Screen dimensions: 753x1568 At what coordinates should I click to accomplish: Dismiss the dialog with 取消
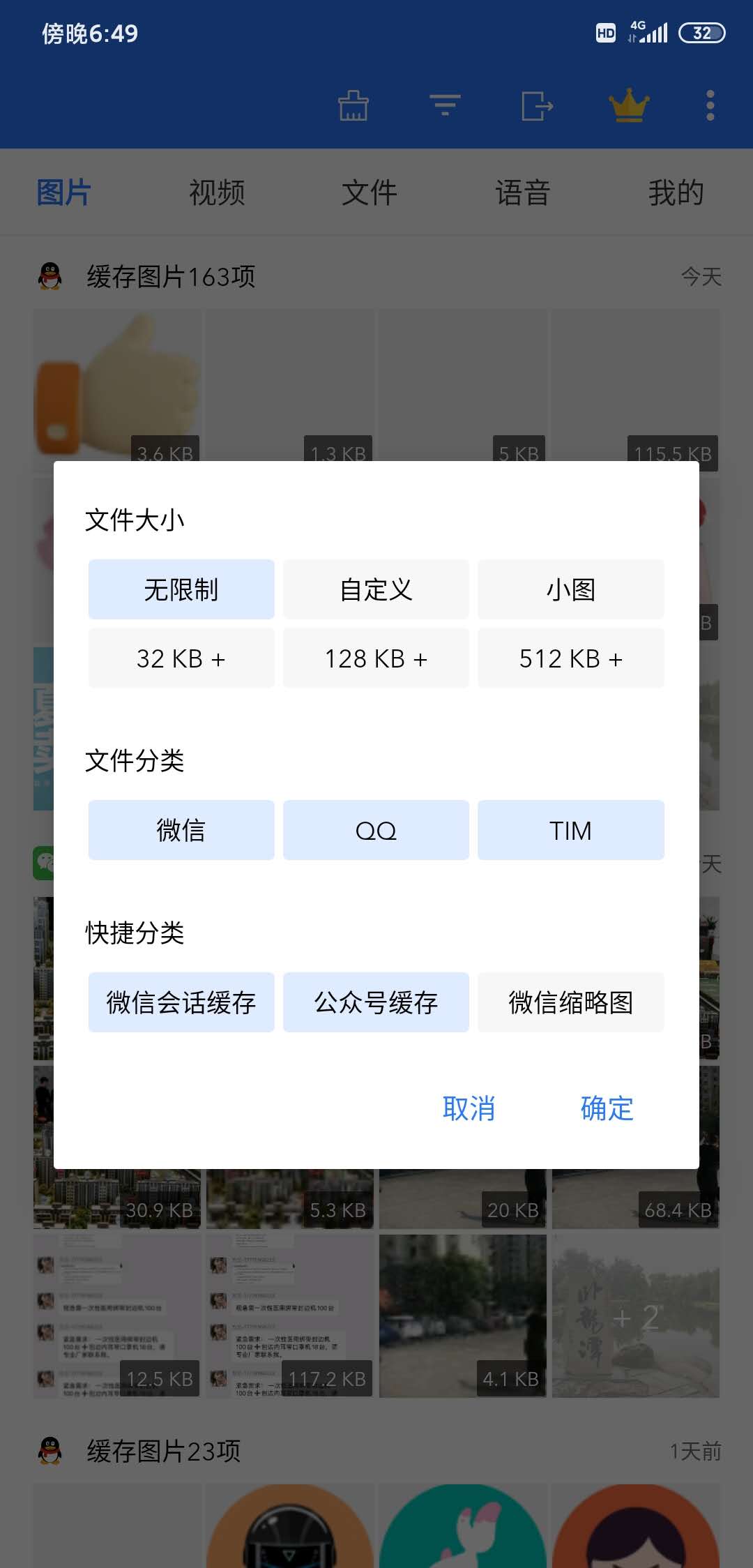point(469,1109)
